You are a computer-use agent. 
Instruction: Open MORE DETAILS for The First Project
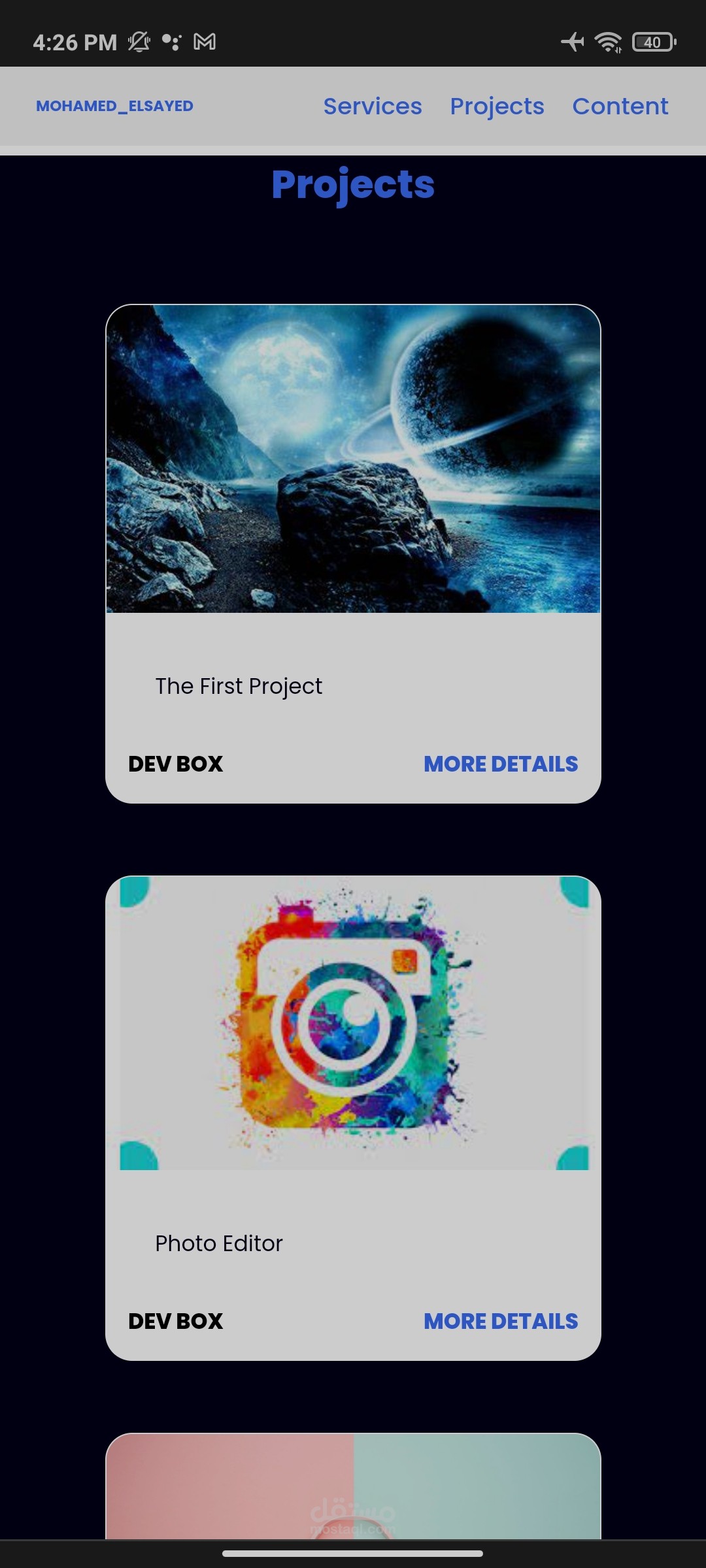pyautogui.click(x=501, y=764)
